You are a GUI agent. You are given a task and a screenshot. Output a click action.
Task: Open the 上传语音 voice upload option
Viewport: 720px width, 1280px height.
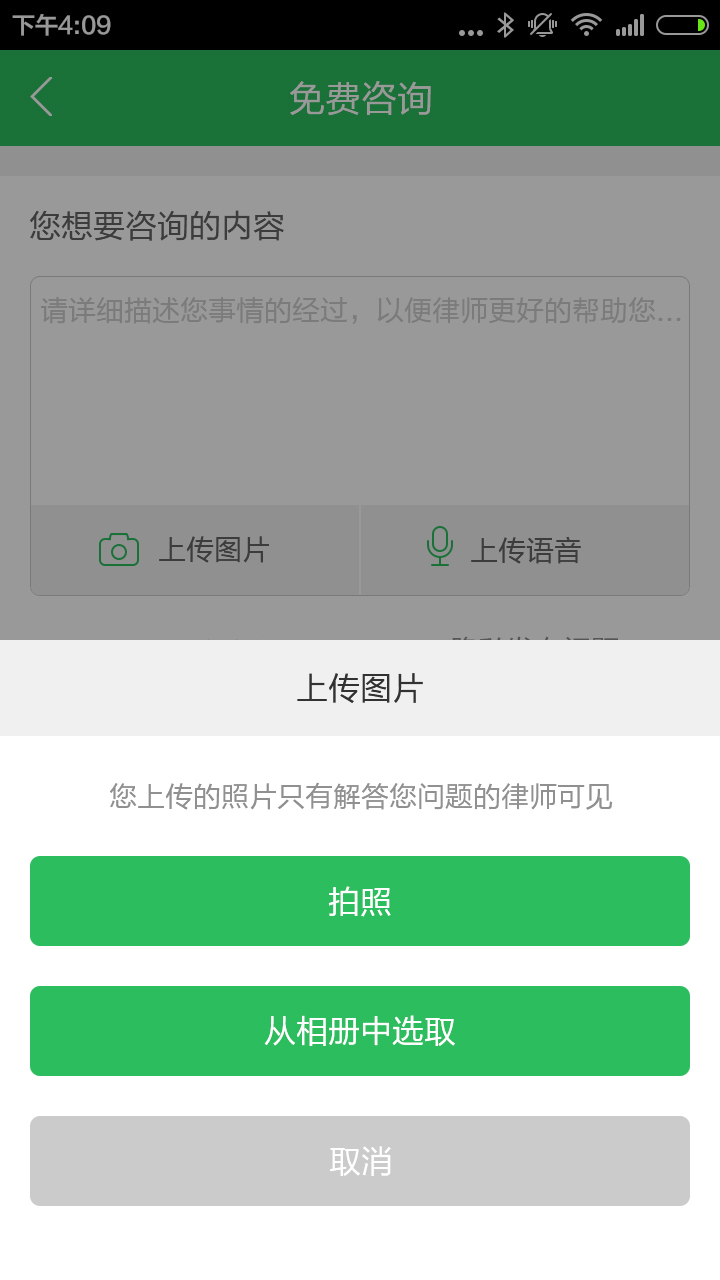[x=525, y=549]
